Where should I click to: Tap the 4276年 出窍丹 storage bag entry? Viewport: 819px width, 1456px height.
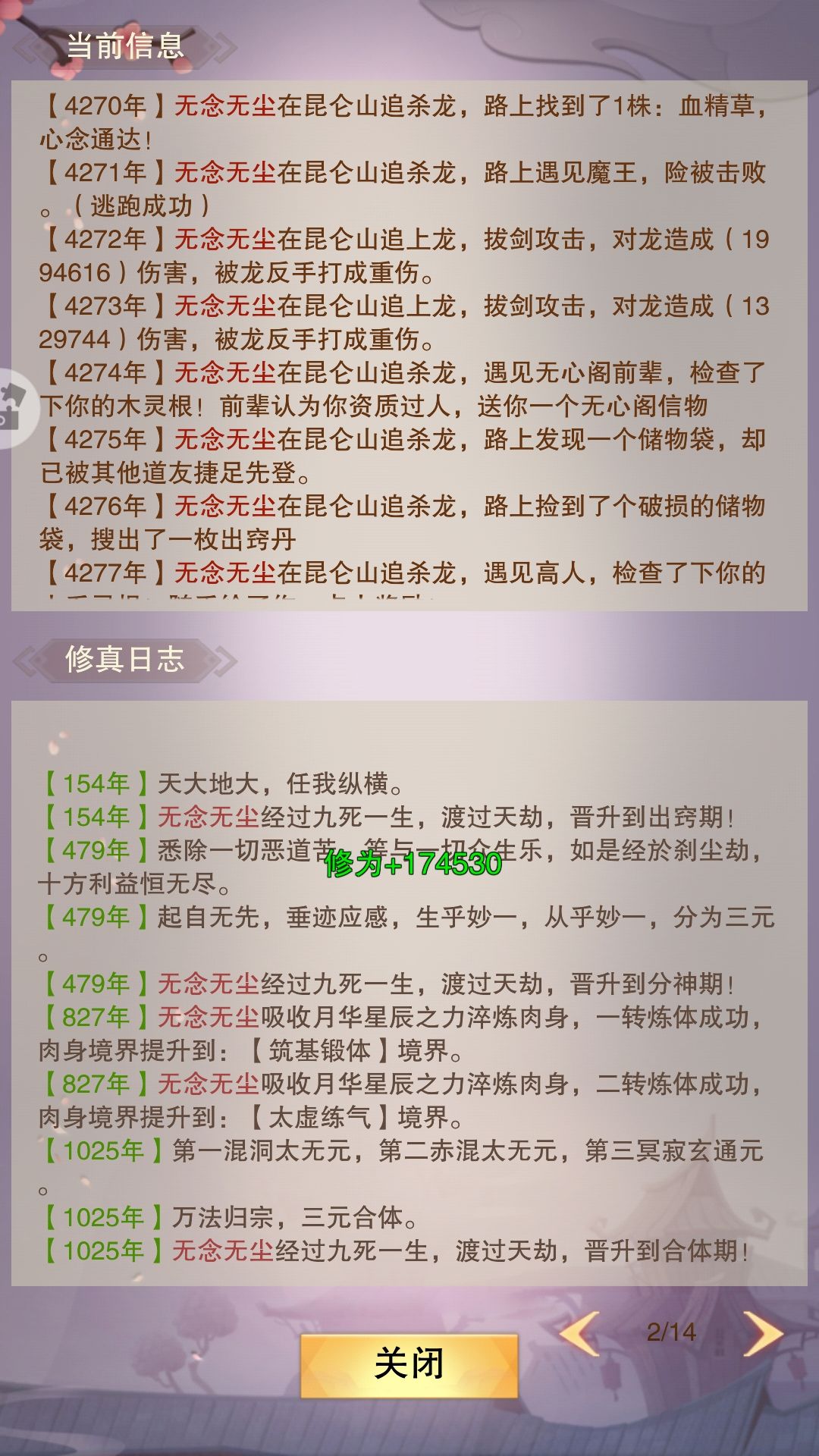click(x=409, y=520)
